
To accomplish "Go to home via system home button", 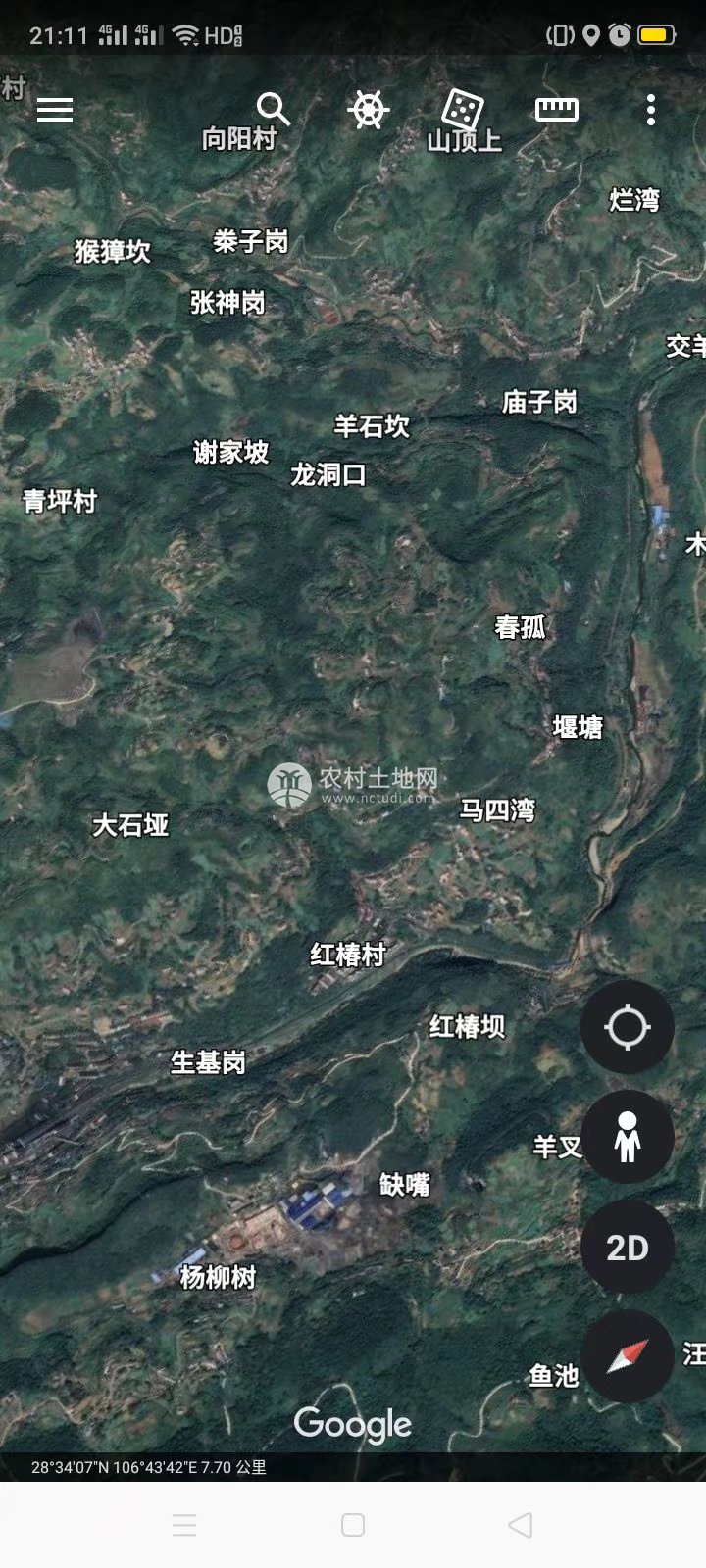I will point(353,1525).
